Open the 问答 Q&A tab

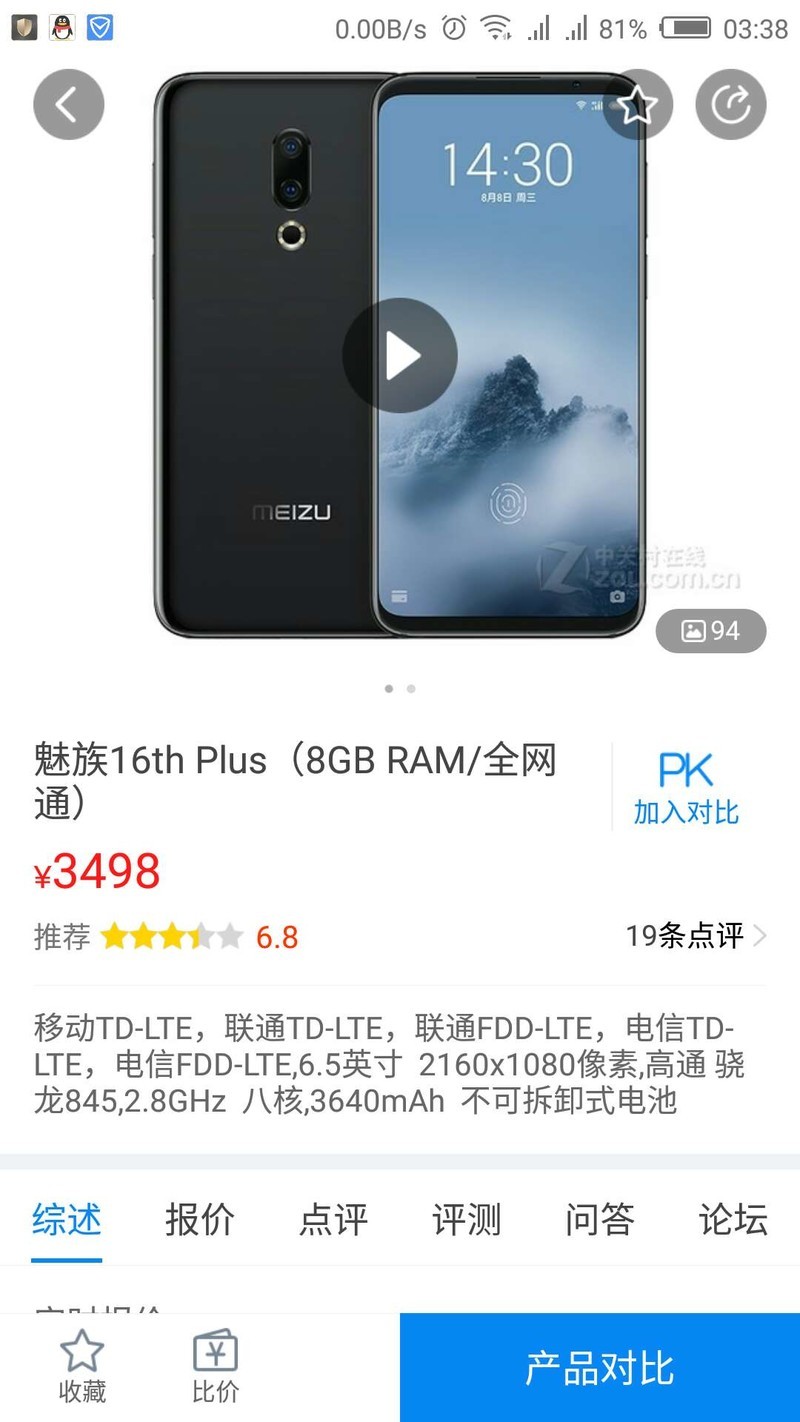598,1220
